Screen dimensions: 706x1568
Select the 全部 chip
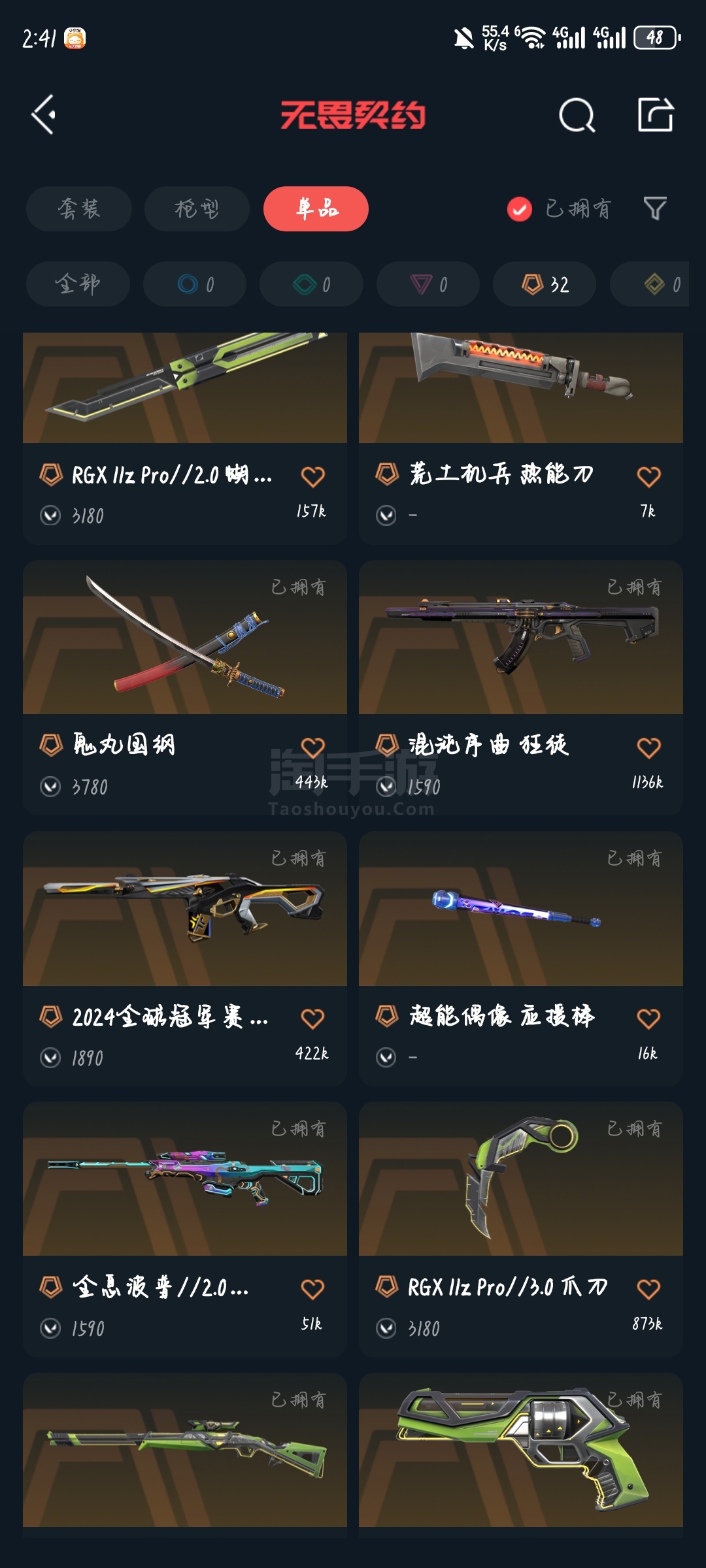tap(78, 284)
